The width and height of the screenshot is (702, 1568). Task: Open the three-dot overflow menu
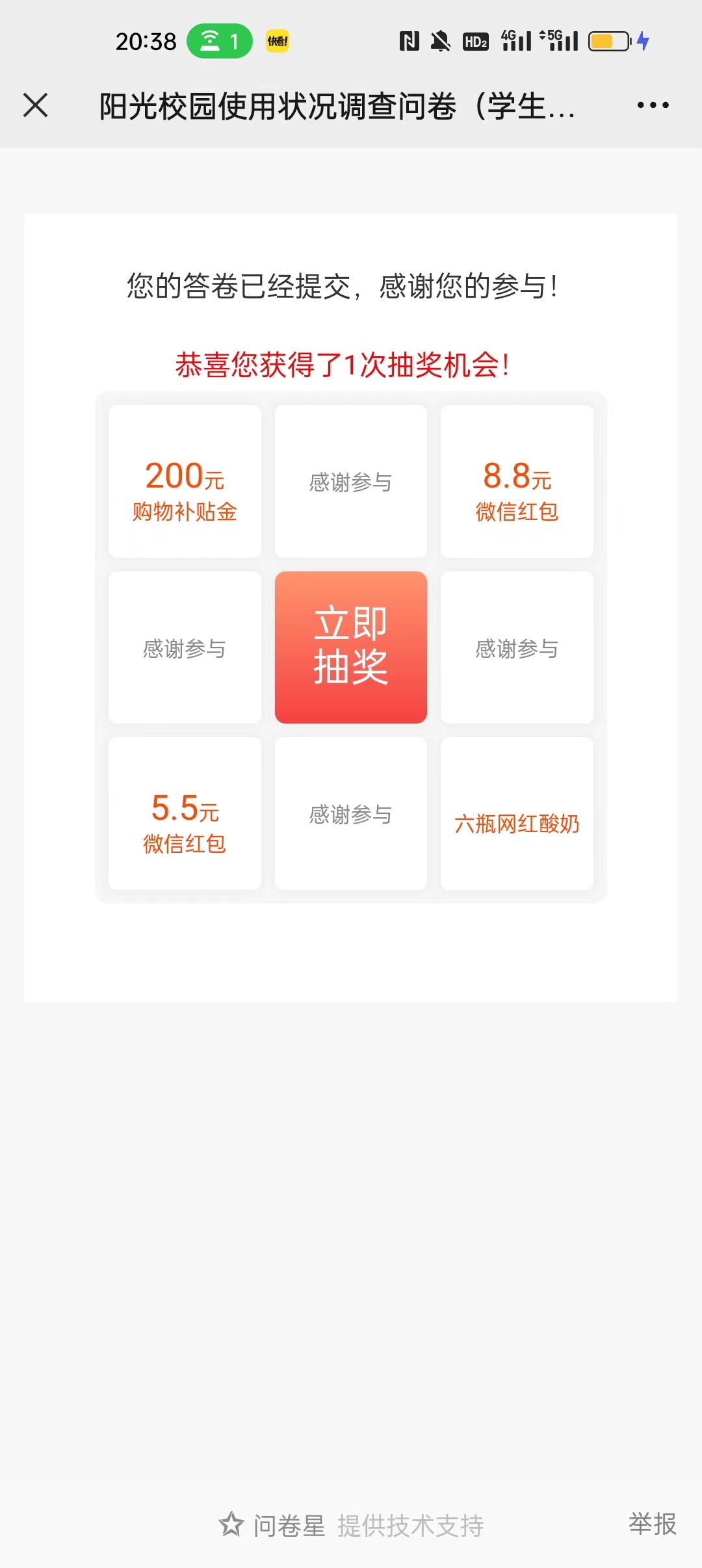[x=653, y=105]
